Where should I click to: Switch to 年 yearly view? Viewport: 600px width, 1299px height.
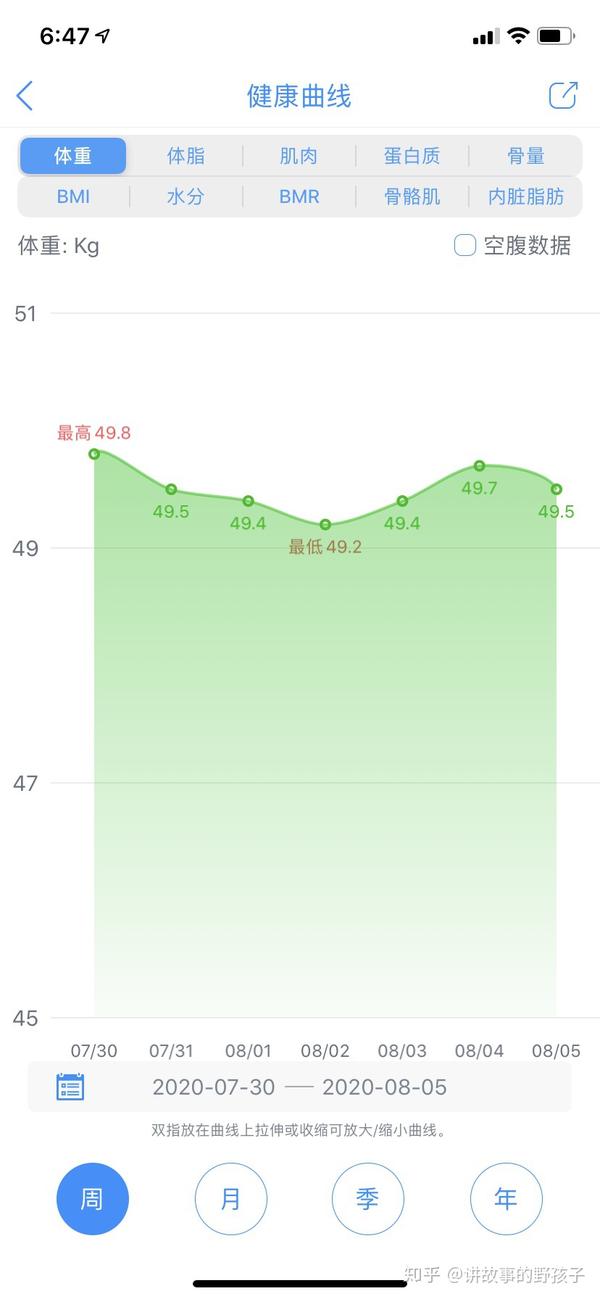(506, 1198)
